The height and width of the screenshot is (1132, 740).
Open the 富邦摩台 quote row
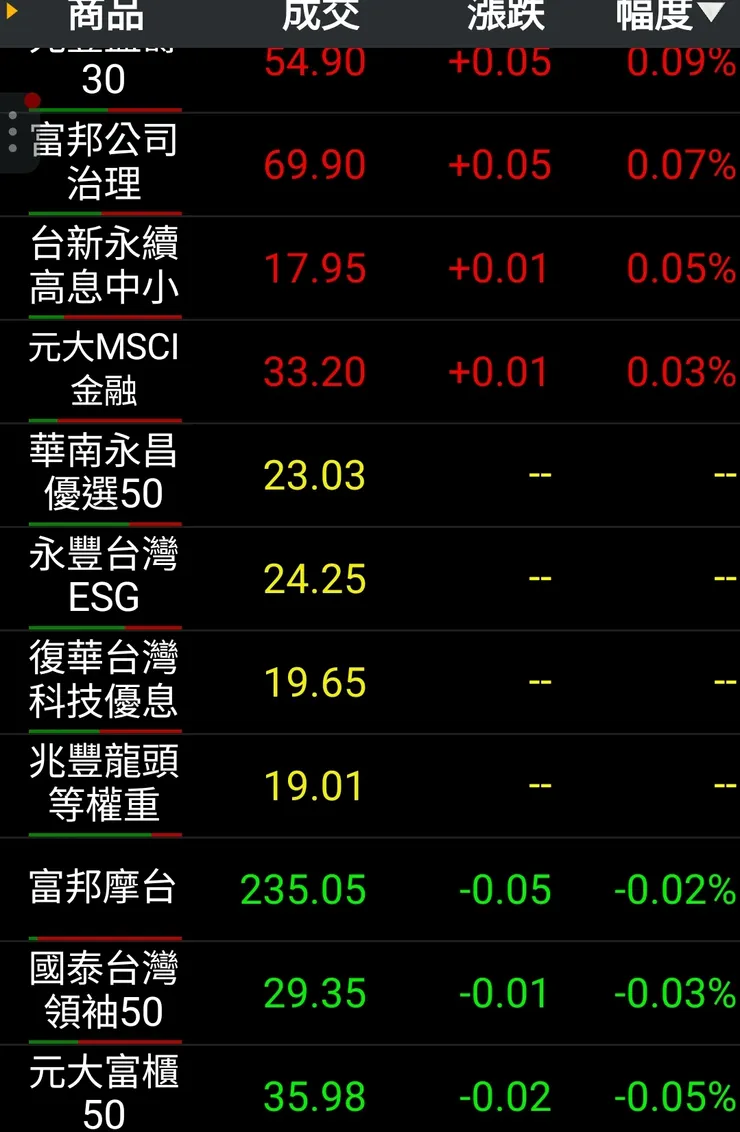point(103,889)
